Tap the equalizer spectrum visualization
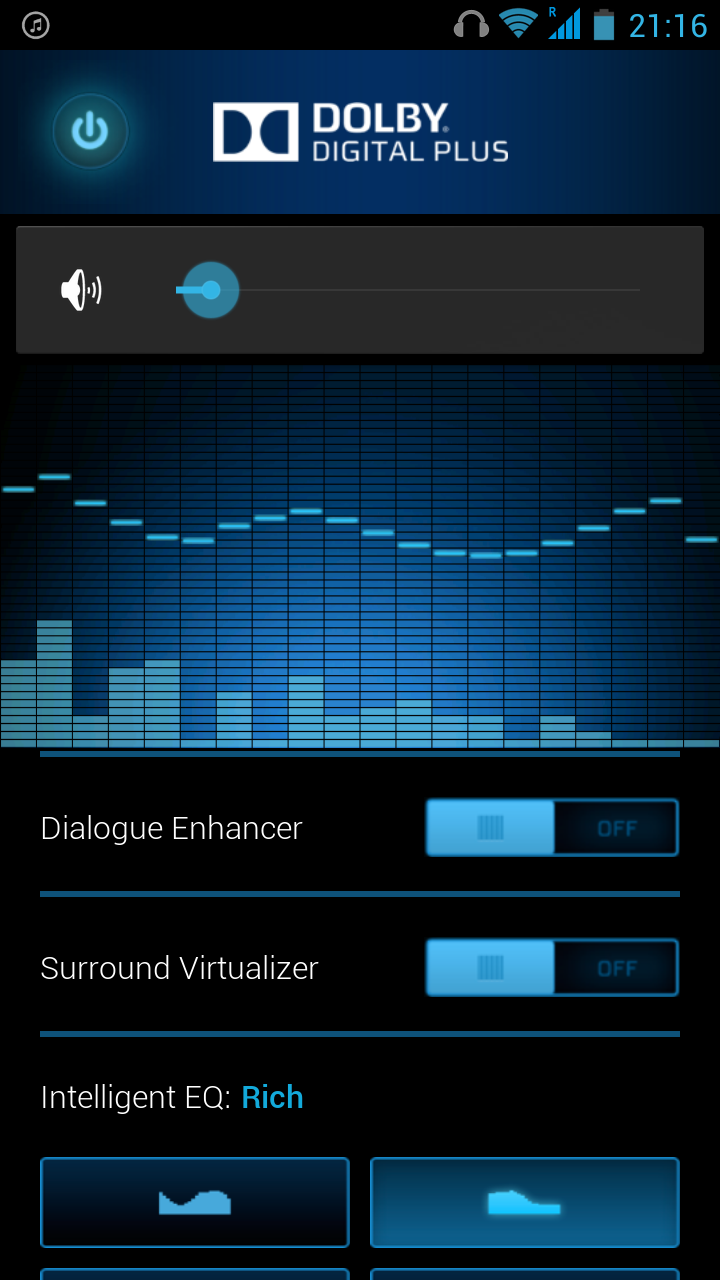The height and width of the screenshot is (1280, 720). [360, 560]
